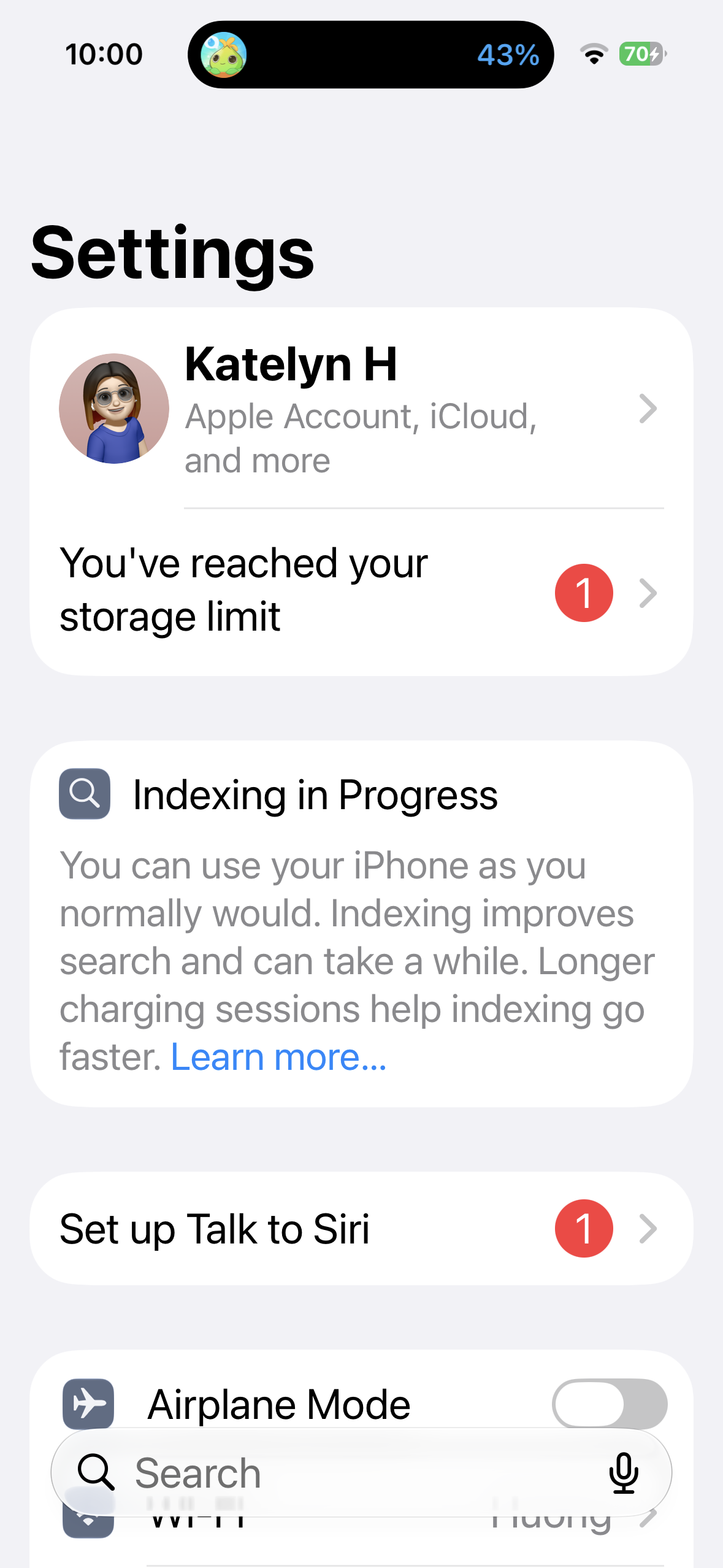The image size is (723, 1568).
Task: Tap the microphone icon for voice search
Action: click(x=624, y=1472)
